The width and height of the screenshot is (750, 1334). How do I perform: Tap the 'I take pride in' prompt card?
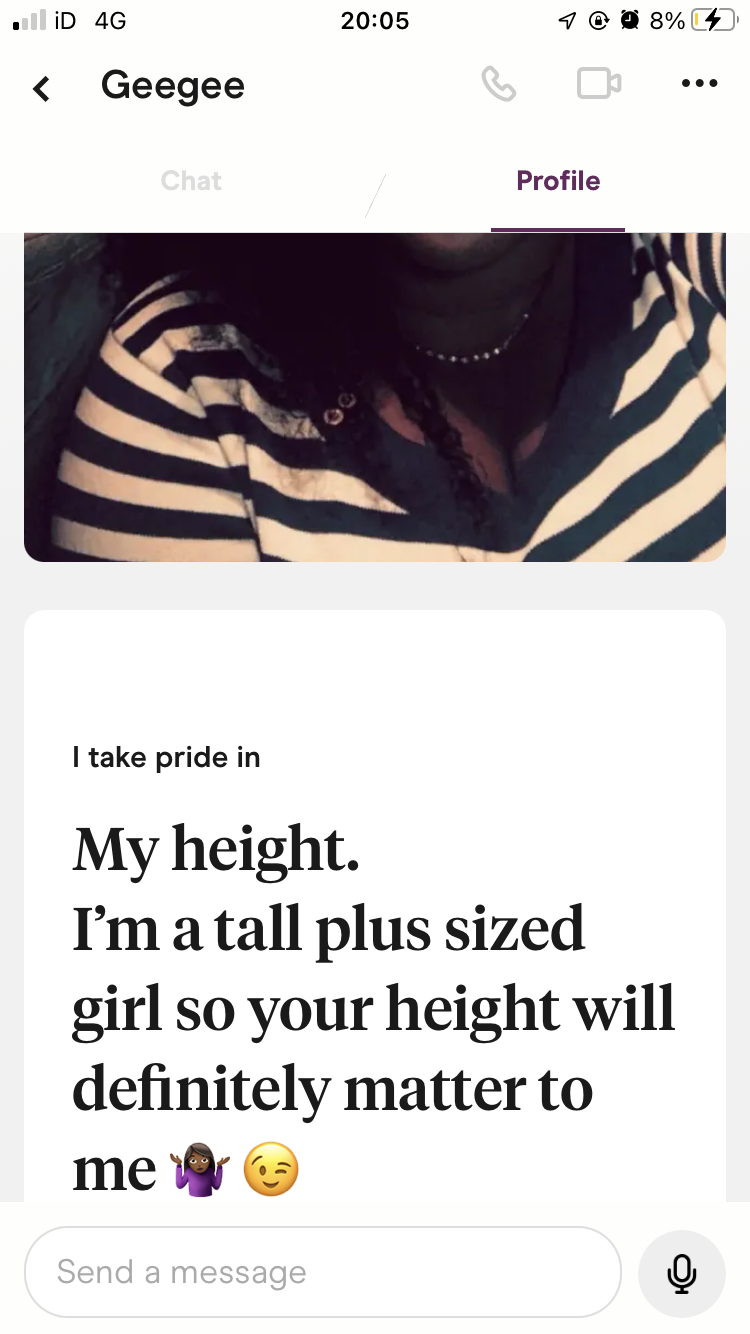click(375, 906)
